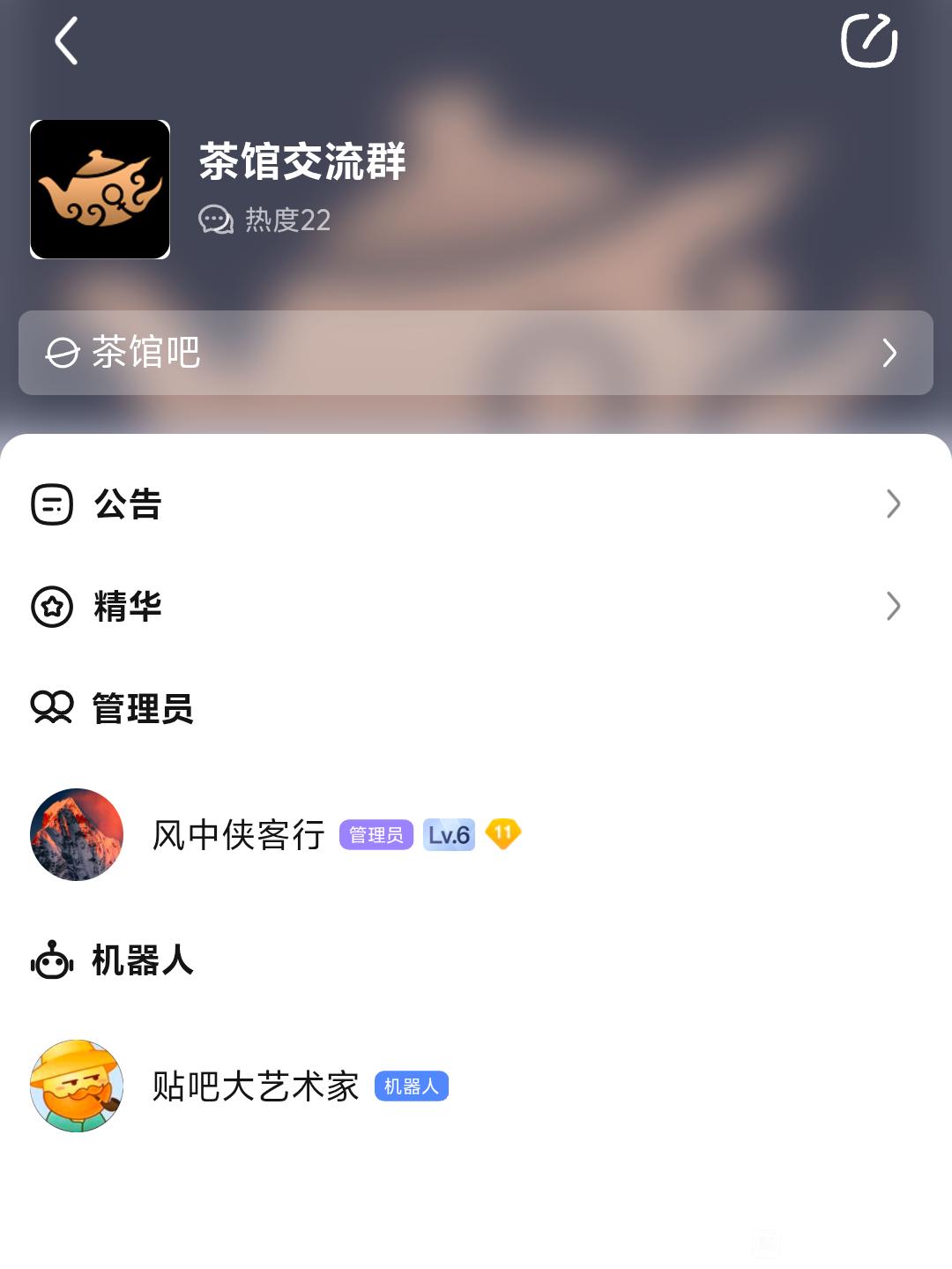Tap the 茶馆交流群 teapot avatar
The width and height of the screenshot is (952, 1269).
100,190
